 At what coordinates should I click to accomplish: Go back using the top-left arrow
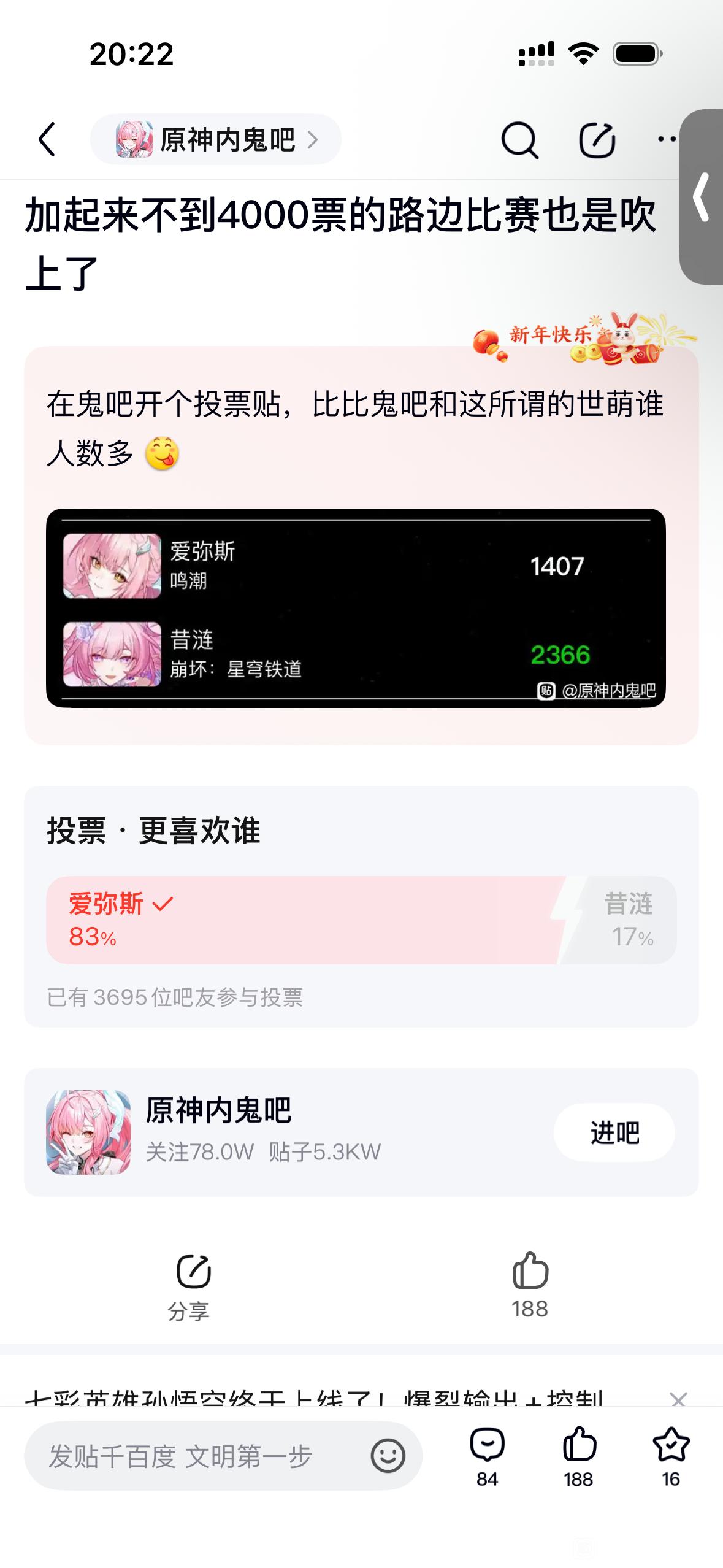pyautogui.click(x=48, y=140)
